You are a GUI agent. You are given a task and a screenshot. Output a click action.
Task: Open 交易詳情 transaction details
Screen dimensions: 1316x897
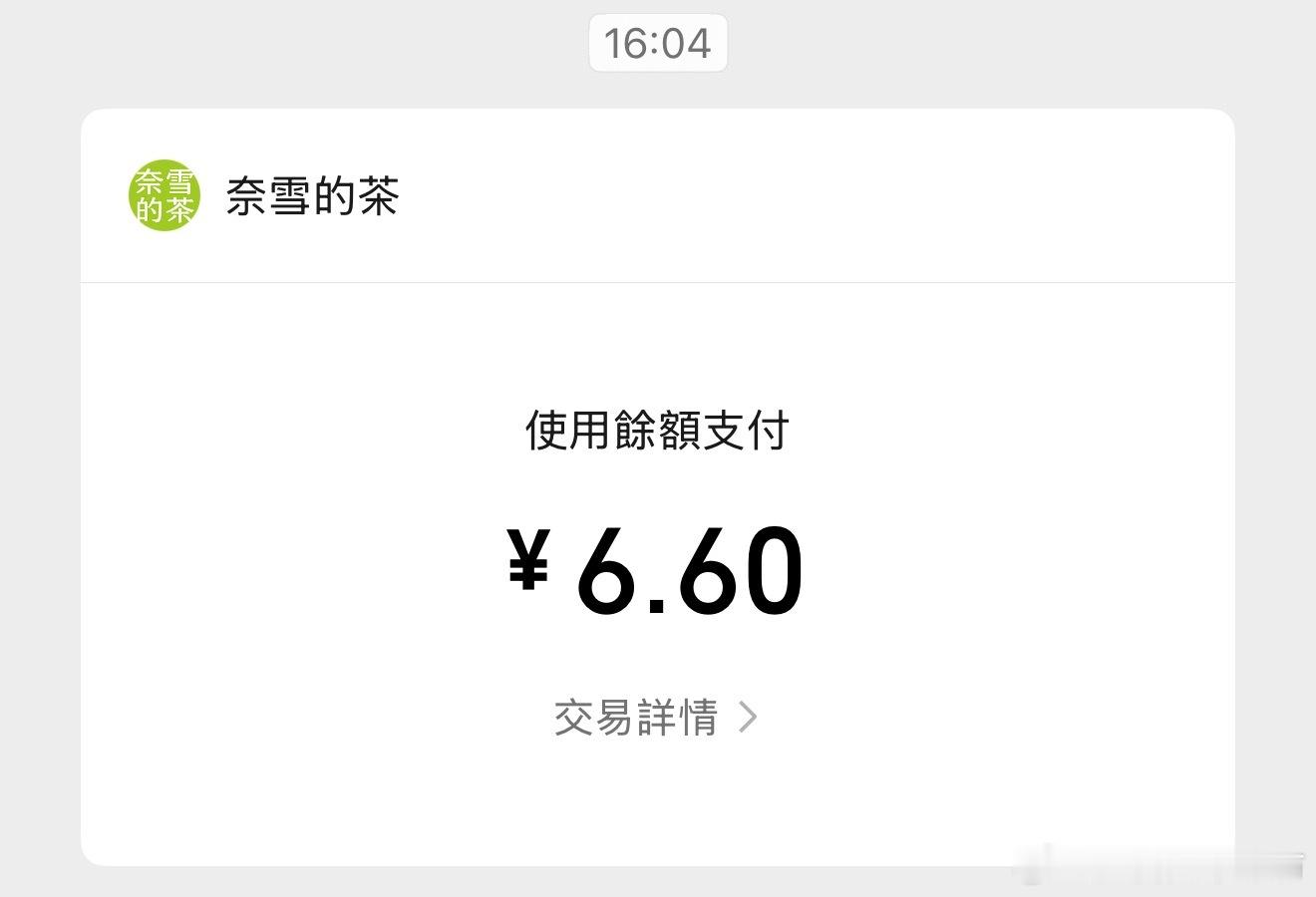[656, 717]
